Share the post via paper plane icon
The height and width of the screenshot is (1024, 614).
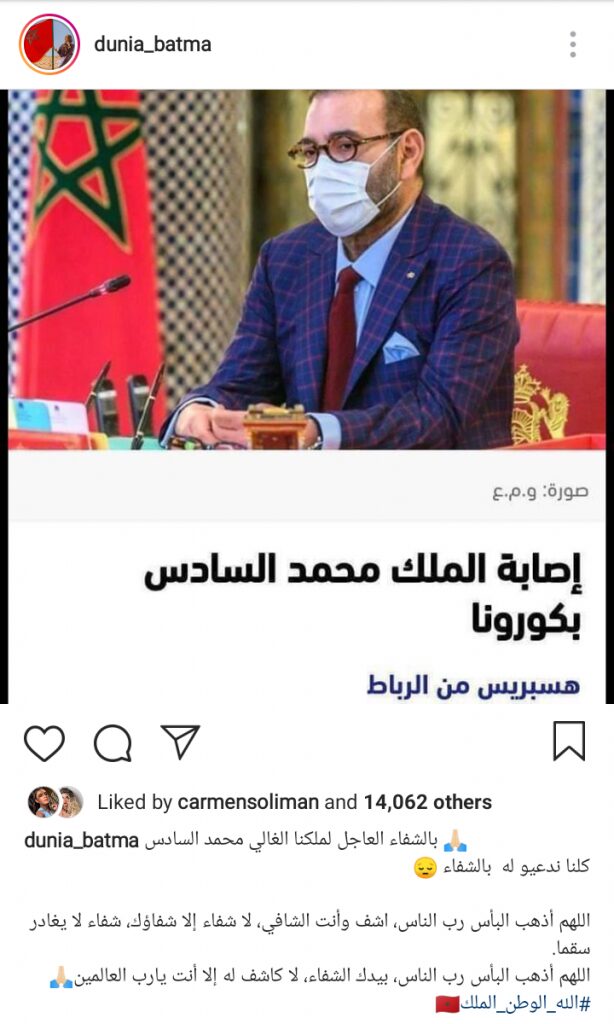tap(181, 742)
